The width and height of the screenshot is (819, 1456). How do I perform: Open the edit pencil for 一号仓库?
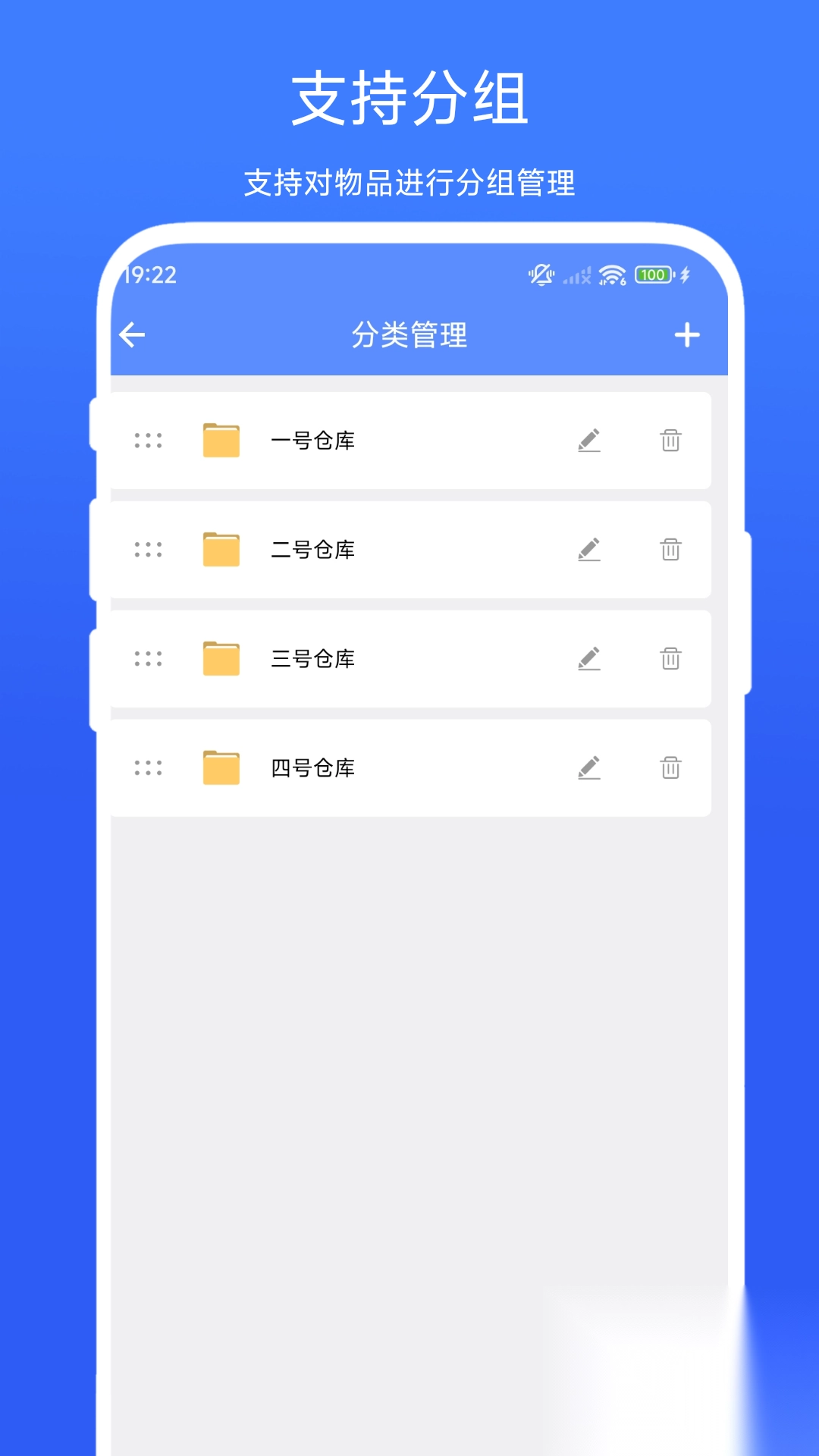pos(591,442)
